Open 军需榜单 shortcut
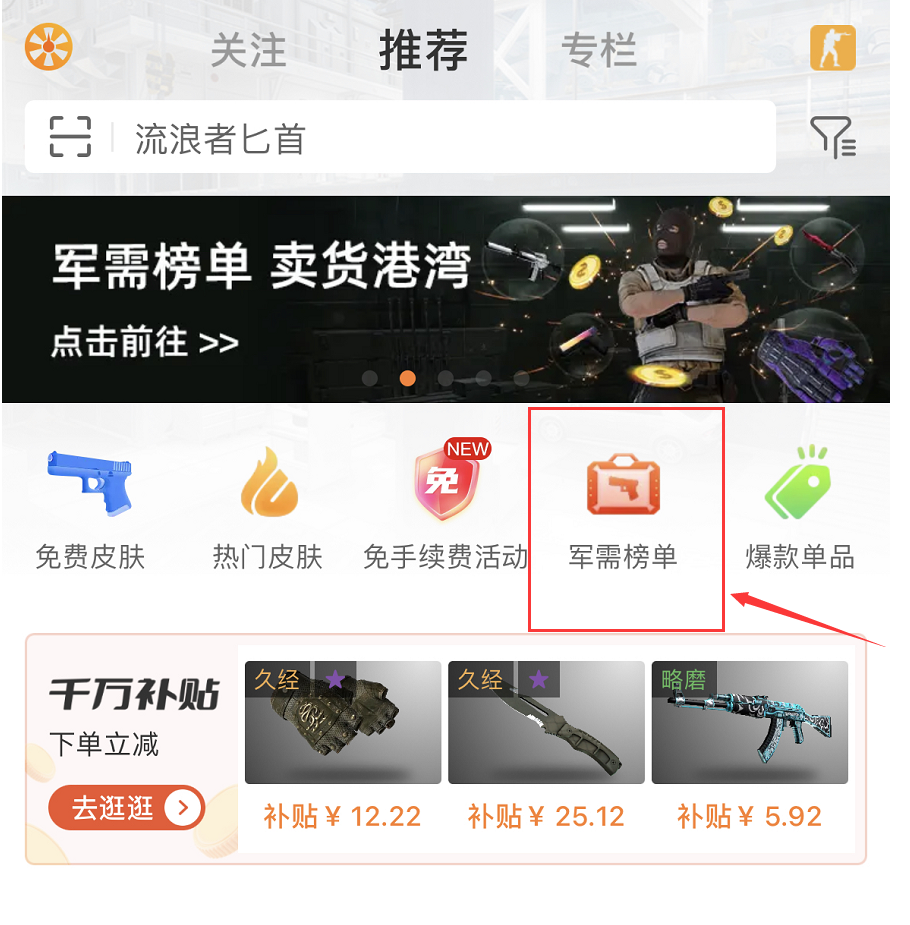The width and height of the screenshot is (910, 925). (x=623, y=510)
